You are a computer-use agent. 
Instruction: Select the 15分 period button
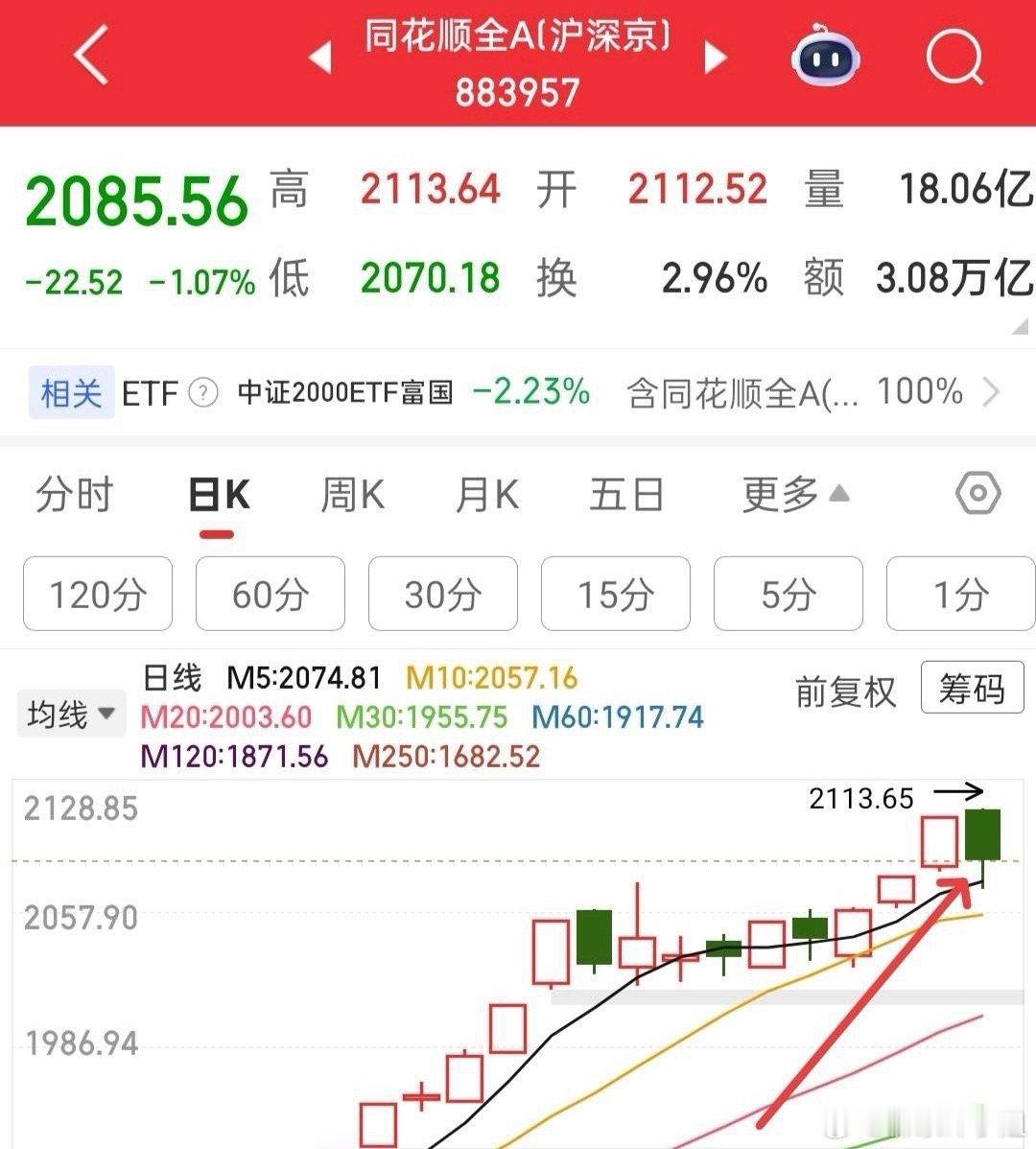(616, 594)
